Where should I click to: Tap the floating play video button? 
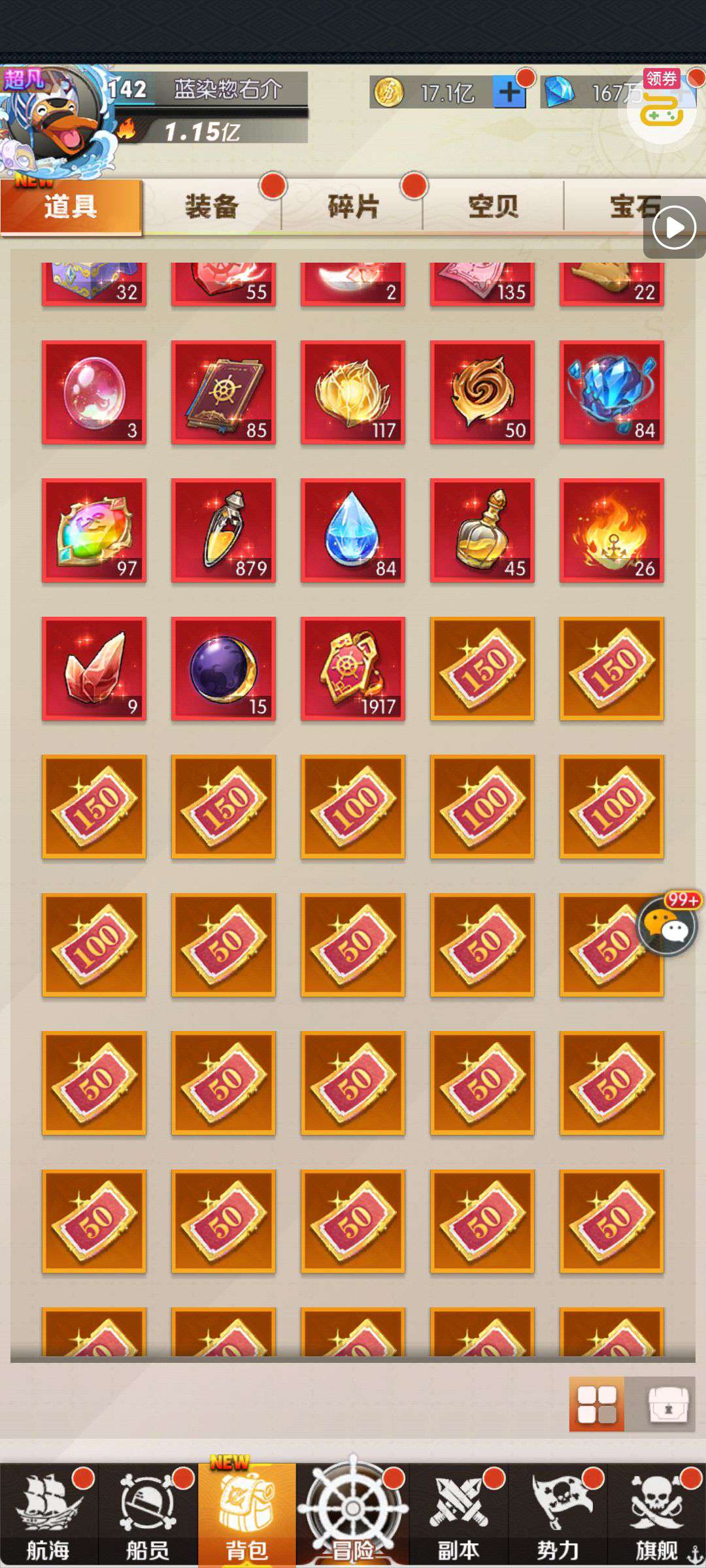(674, 228)
